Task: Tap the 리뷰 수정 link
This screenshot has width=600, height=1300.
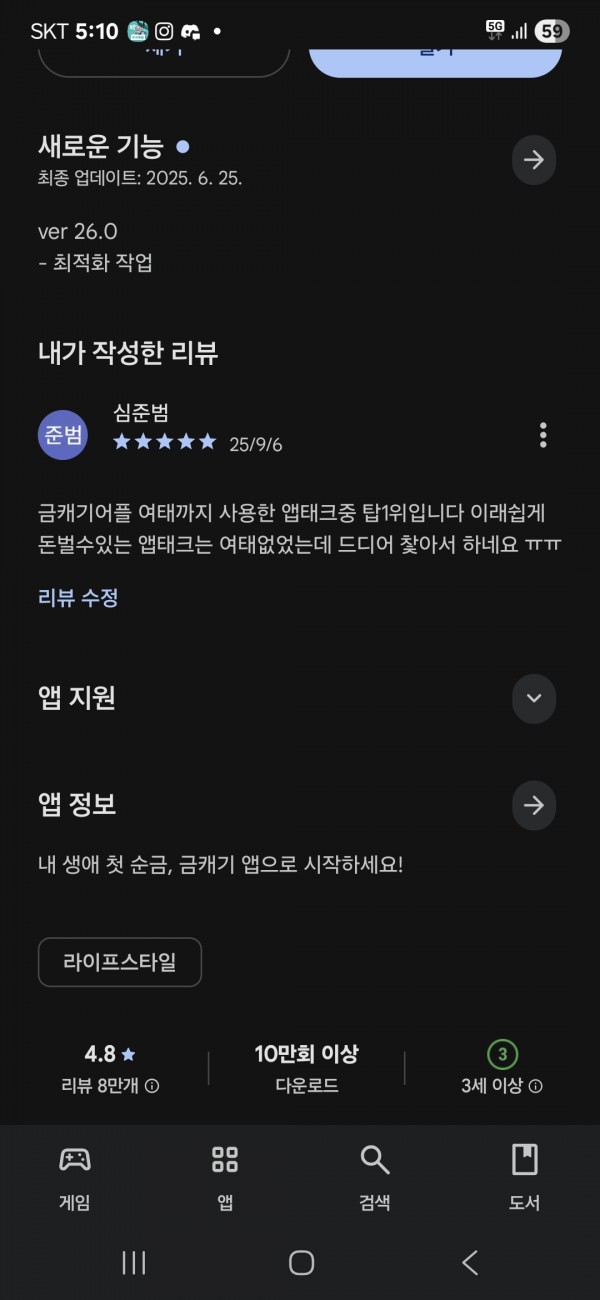Action: click(78, 598)
